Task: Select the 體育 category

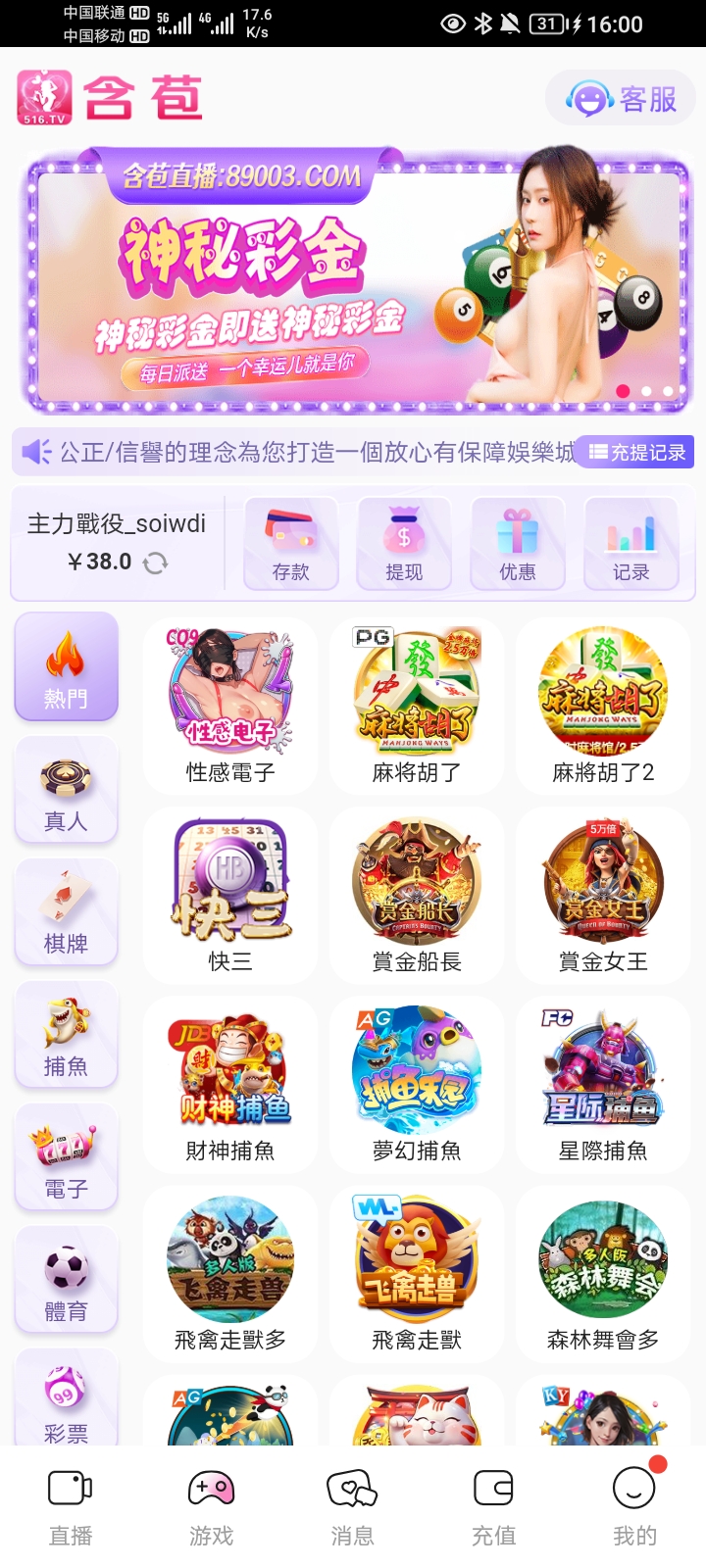Action: (x=66, y=1280)
